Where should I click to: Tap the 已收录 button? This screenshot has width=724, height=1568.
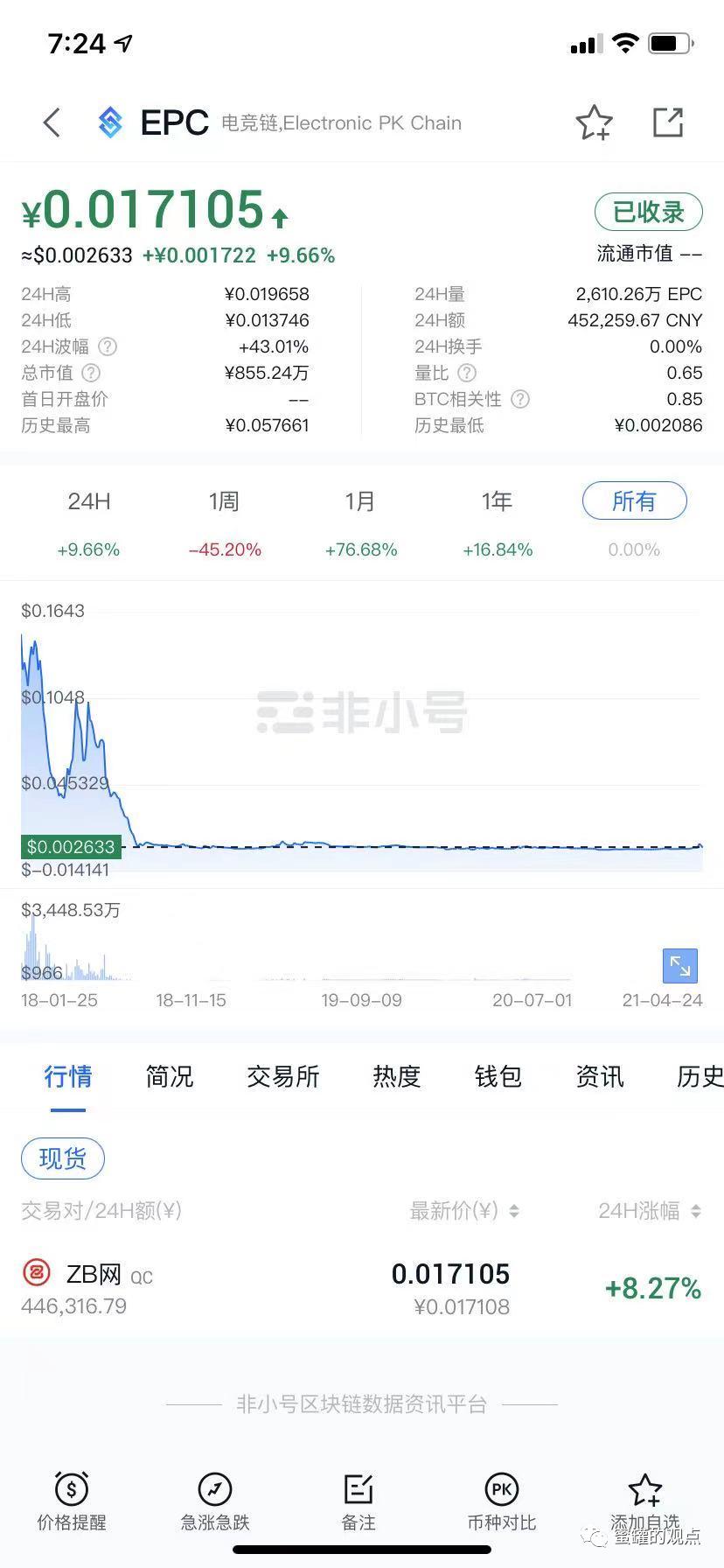(649, 212)
